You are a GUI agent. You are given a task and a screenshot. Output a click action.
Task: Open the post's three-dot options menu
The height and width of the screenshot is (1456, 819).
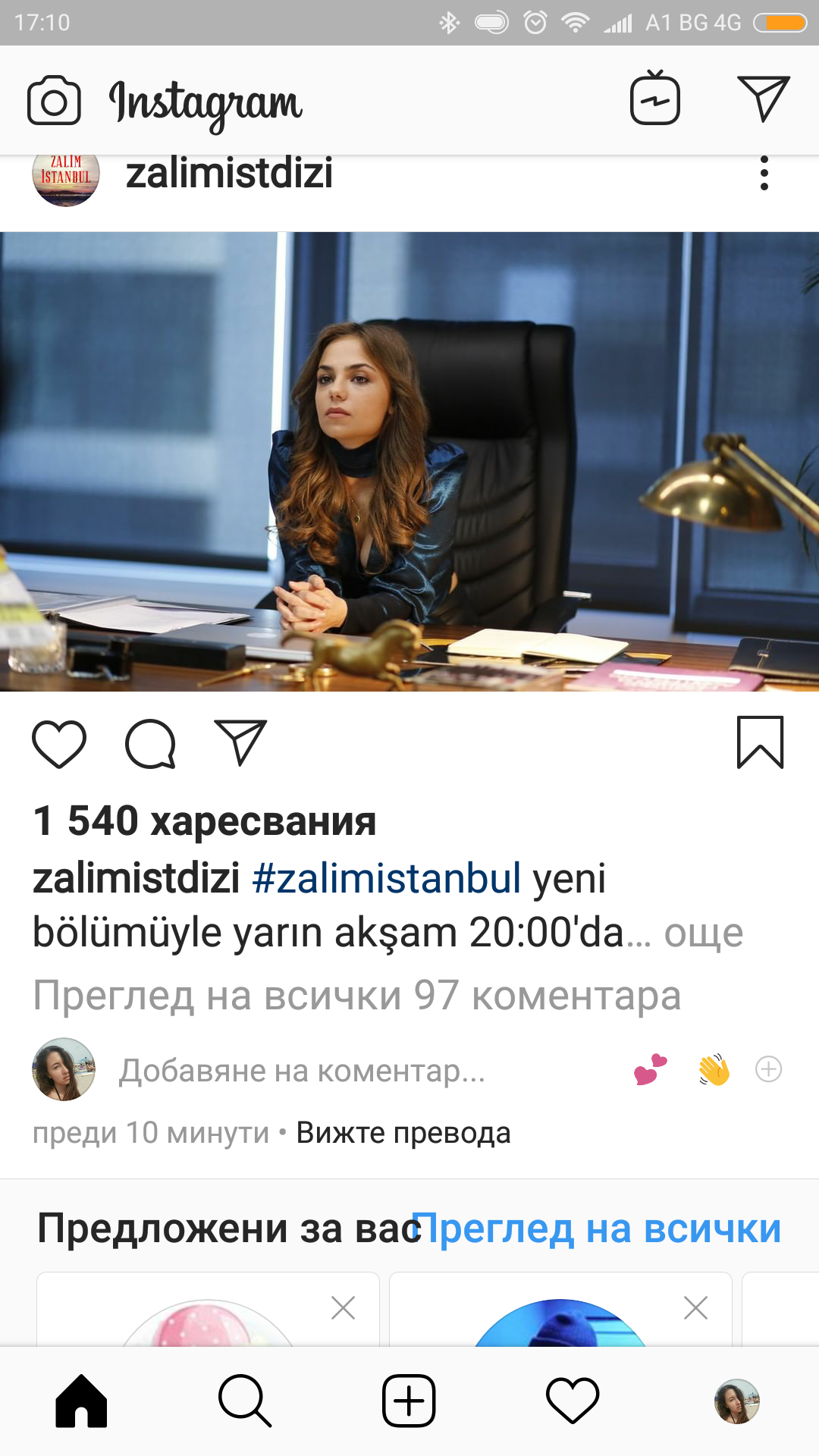point(764,174)
